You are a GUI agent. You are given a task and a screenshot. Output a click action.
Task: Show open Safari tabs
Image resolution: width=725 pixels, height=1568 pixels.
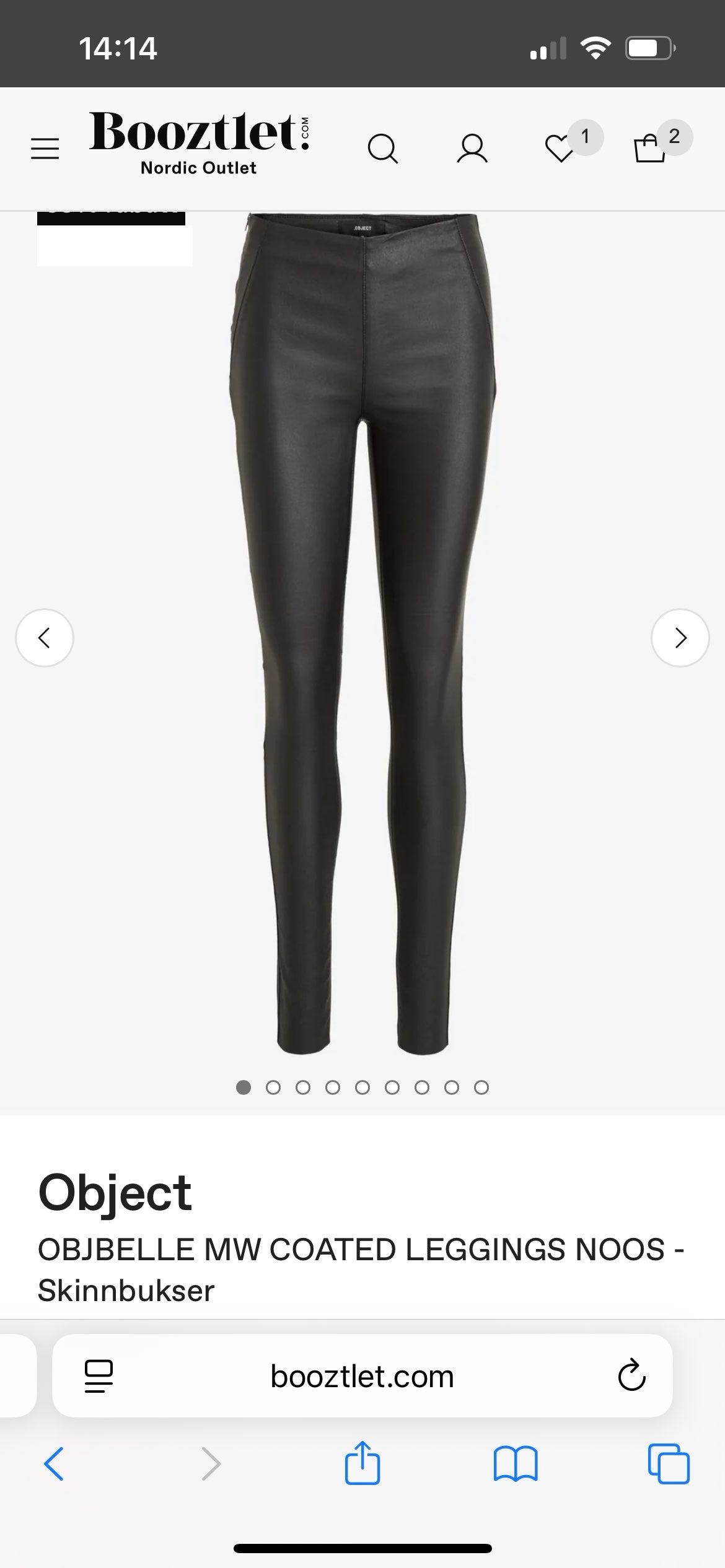669,1464
